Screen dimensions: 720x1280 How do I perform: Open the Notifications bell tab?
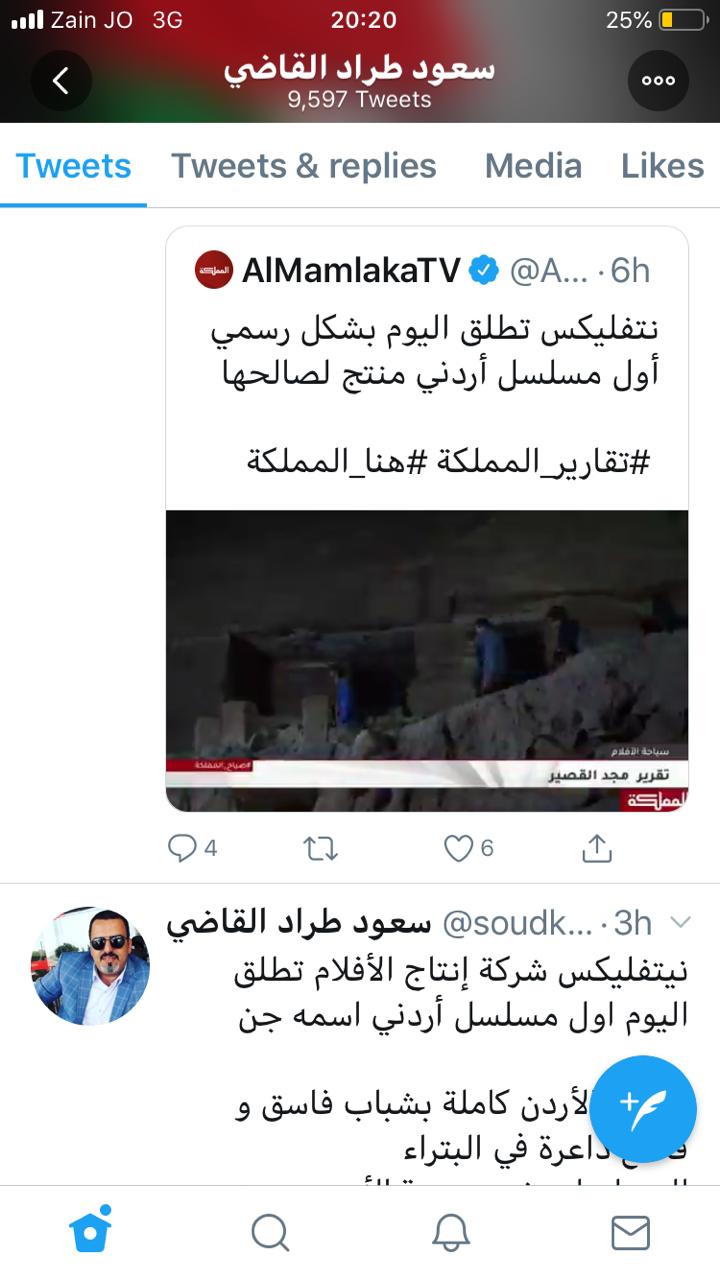tap(451, 1232)
